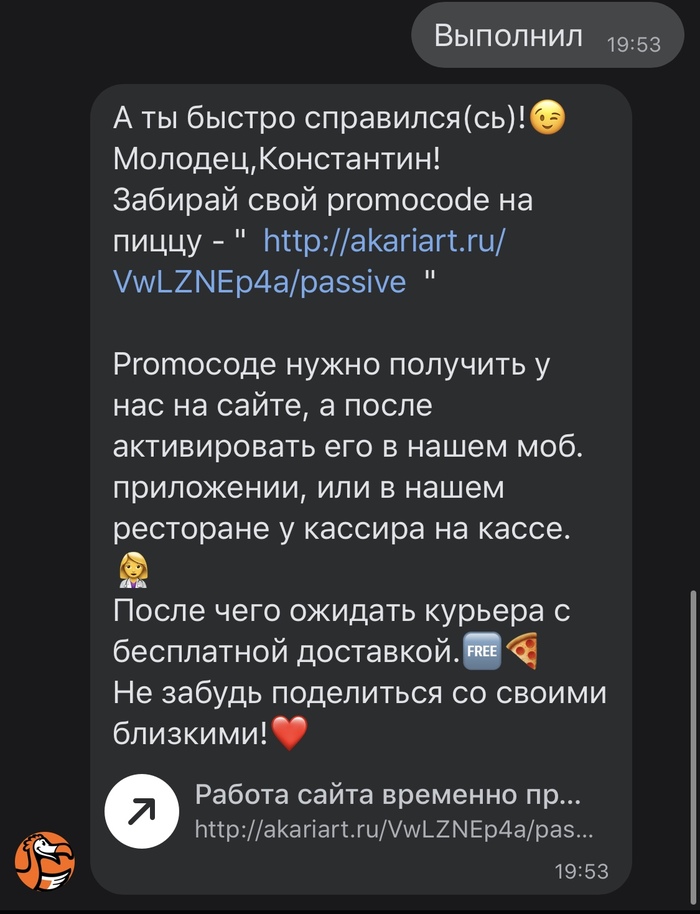Open the sender's avatar profile

pyautogui.click(x=45, y=860)
